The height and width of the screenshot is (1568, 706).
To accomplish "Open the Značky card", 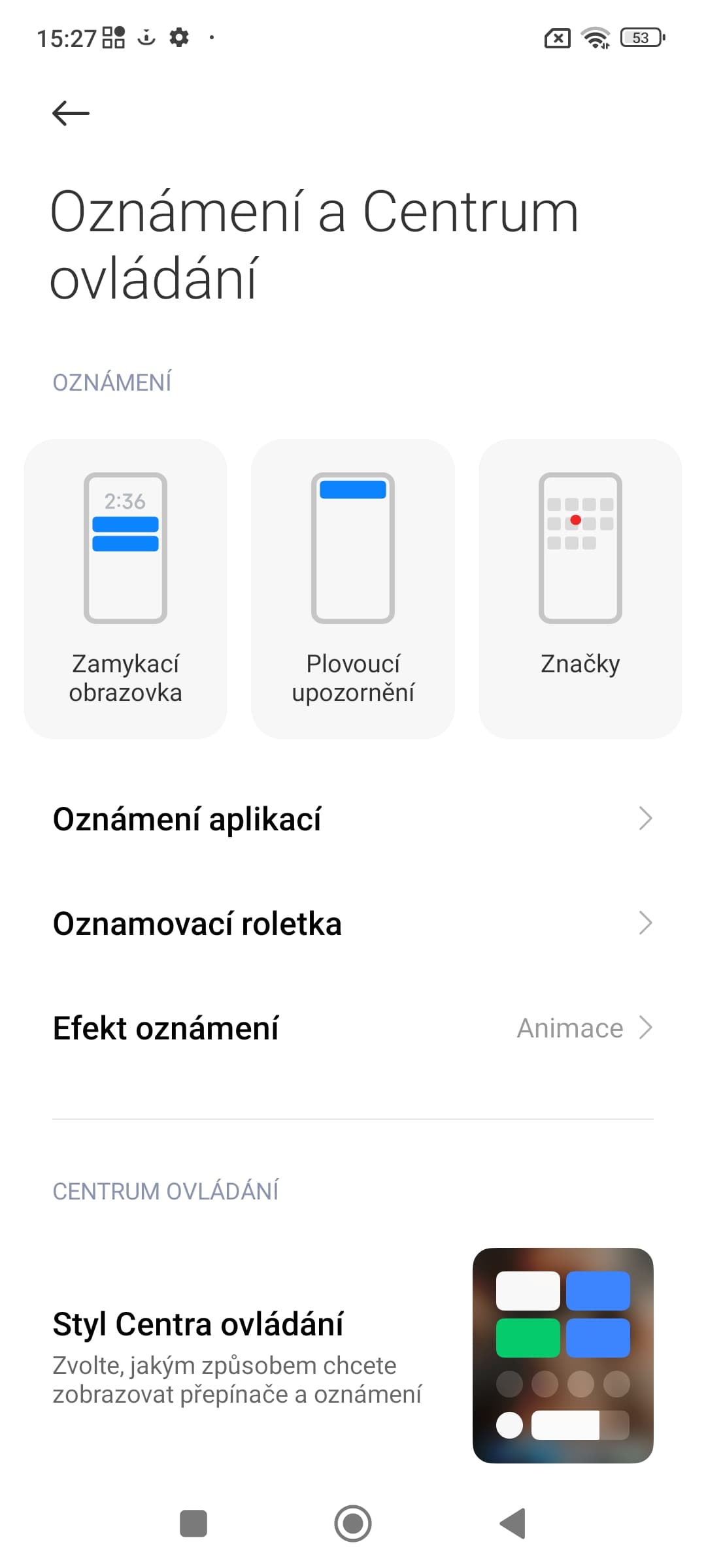I will point(580,588).
